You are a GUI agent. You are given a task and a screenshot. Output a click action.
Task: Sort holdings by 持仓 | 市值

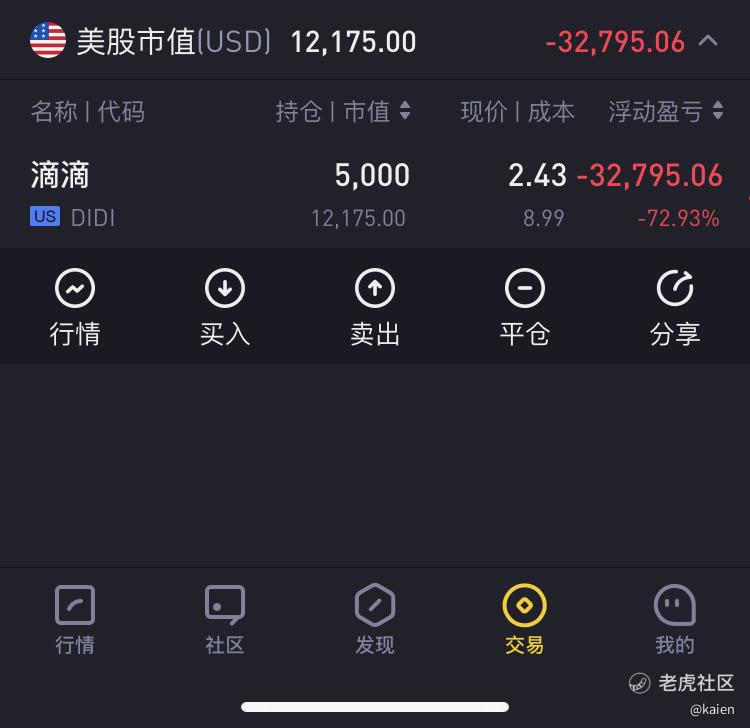(342, 111)
